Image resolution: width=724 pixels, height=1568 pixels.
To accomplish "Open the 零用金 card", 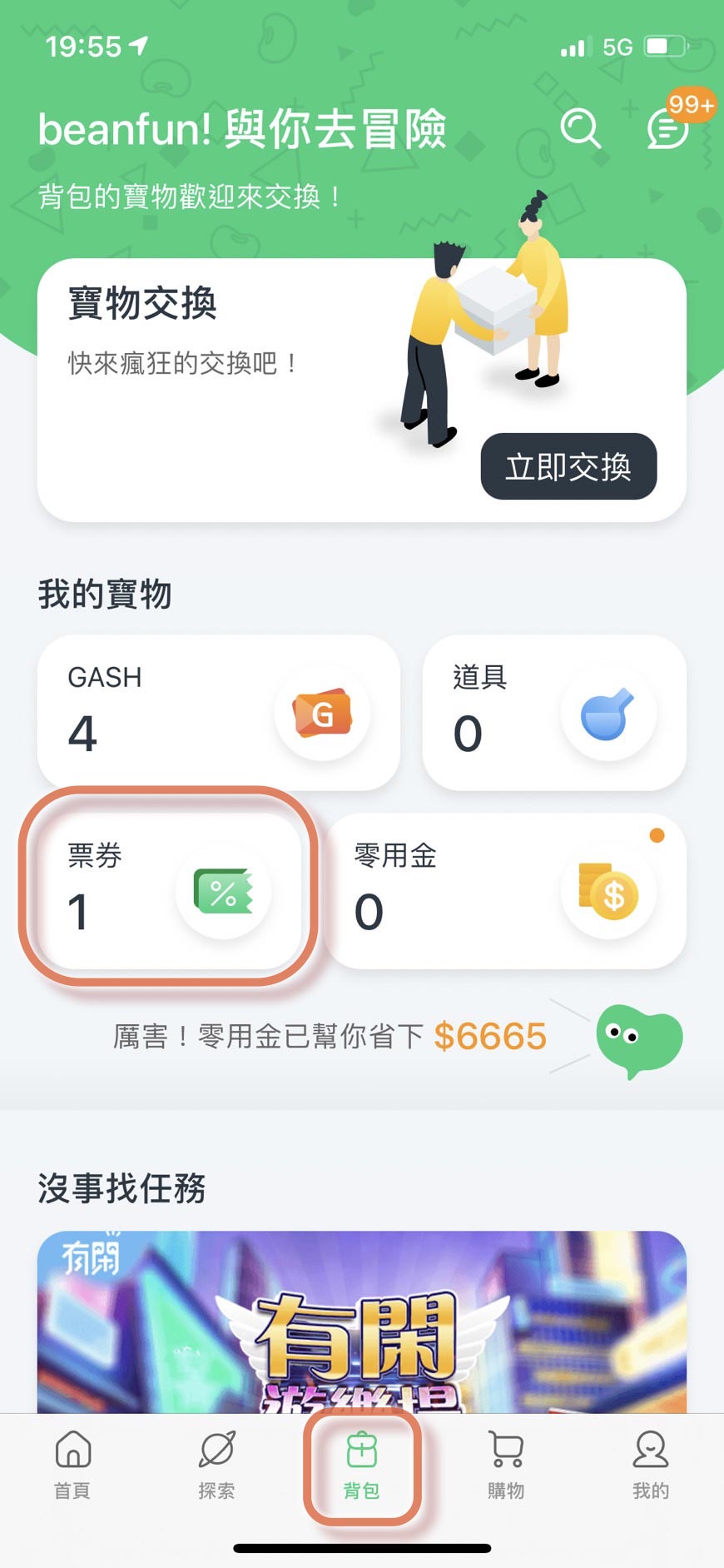I will 506,890.
